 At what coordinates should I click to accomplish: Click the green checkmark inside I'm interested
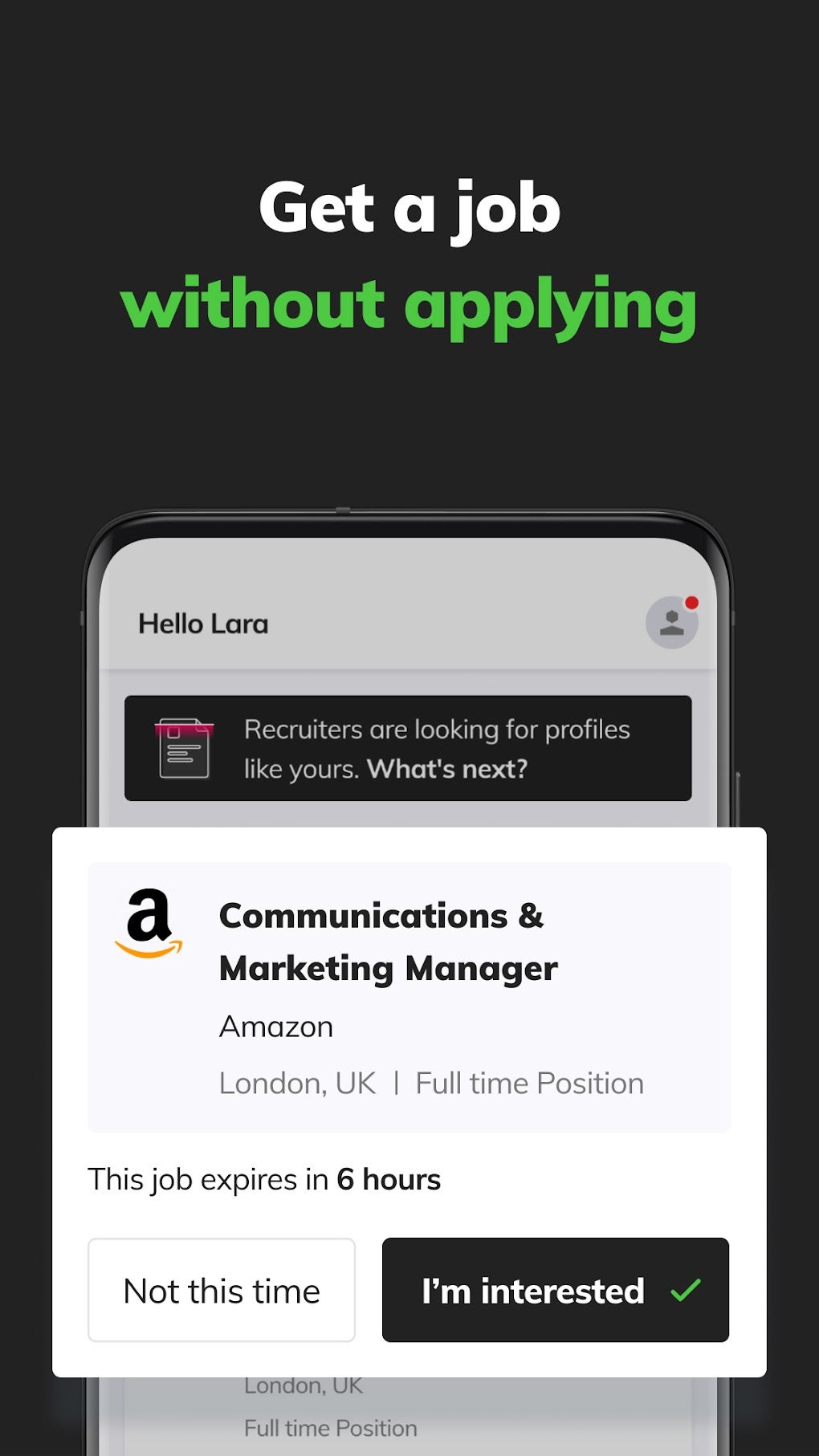coord(684,1290)
